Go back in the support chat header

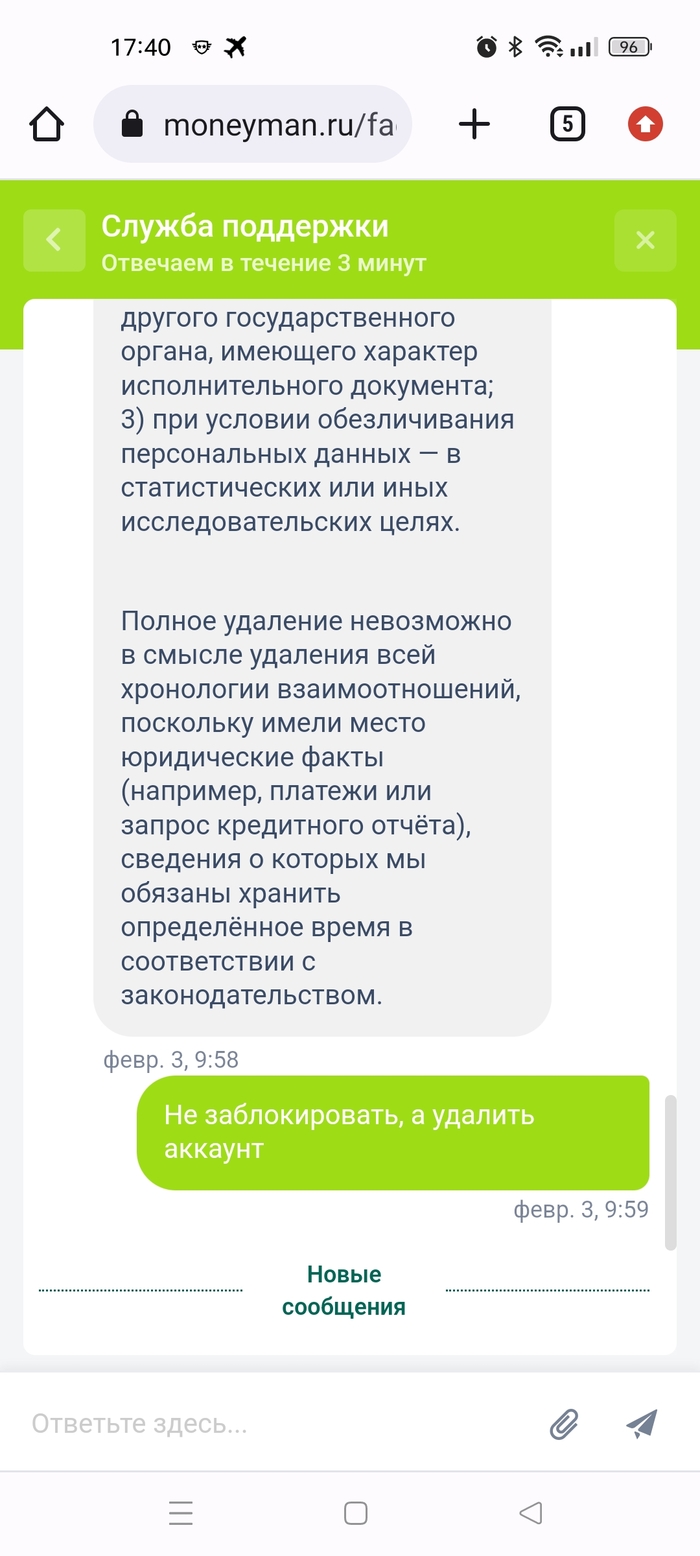pos(54,240)
